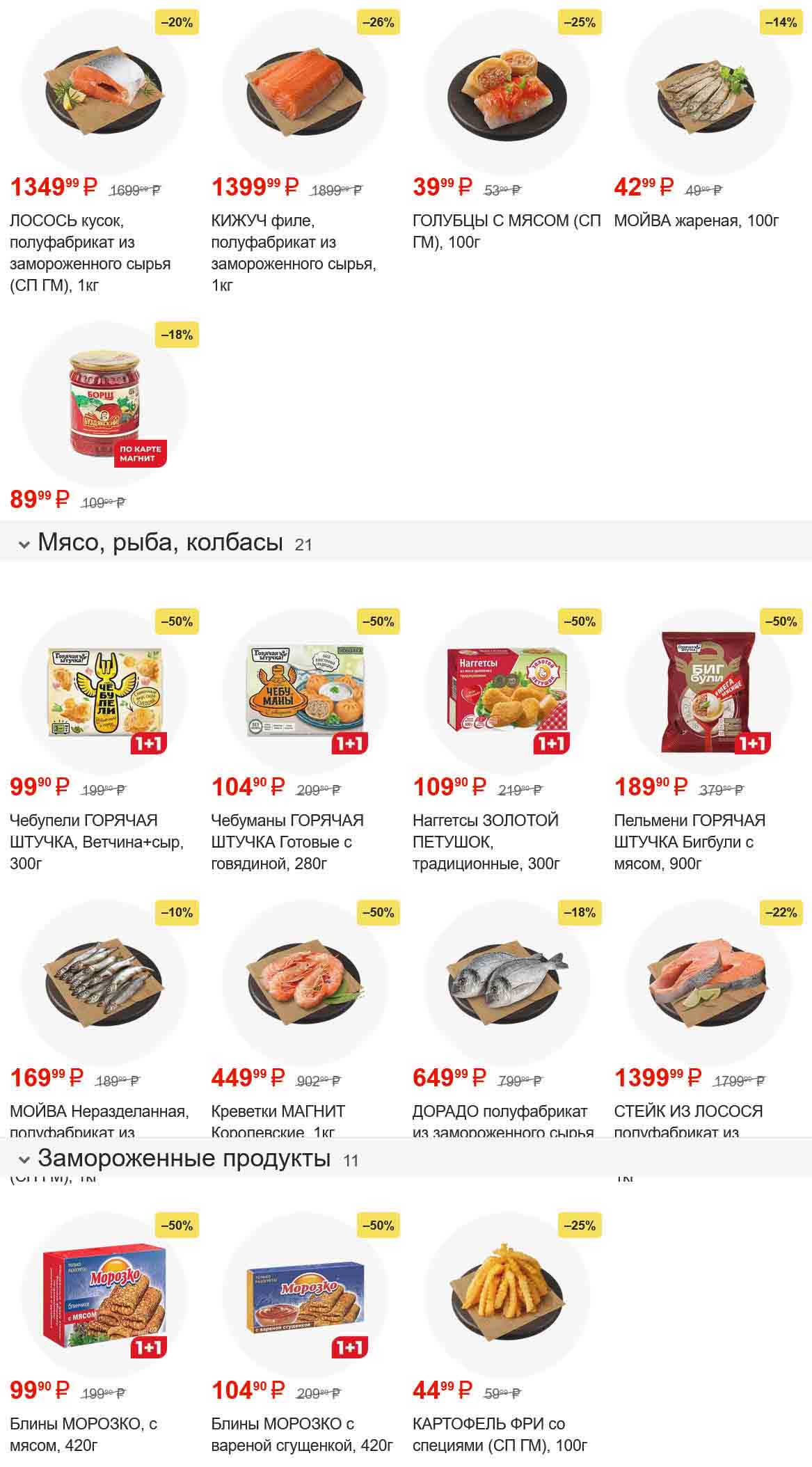
Task: Open the борщ jar product for 89.99
Action: [103, 405]
